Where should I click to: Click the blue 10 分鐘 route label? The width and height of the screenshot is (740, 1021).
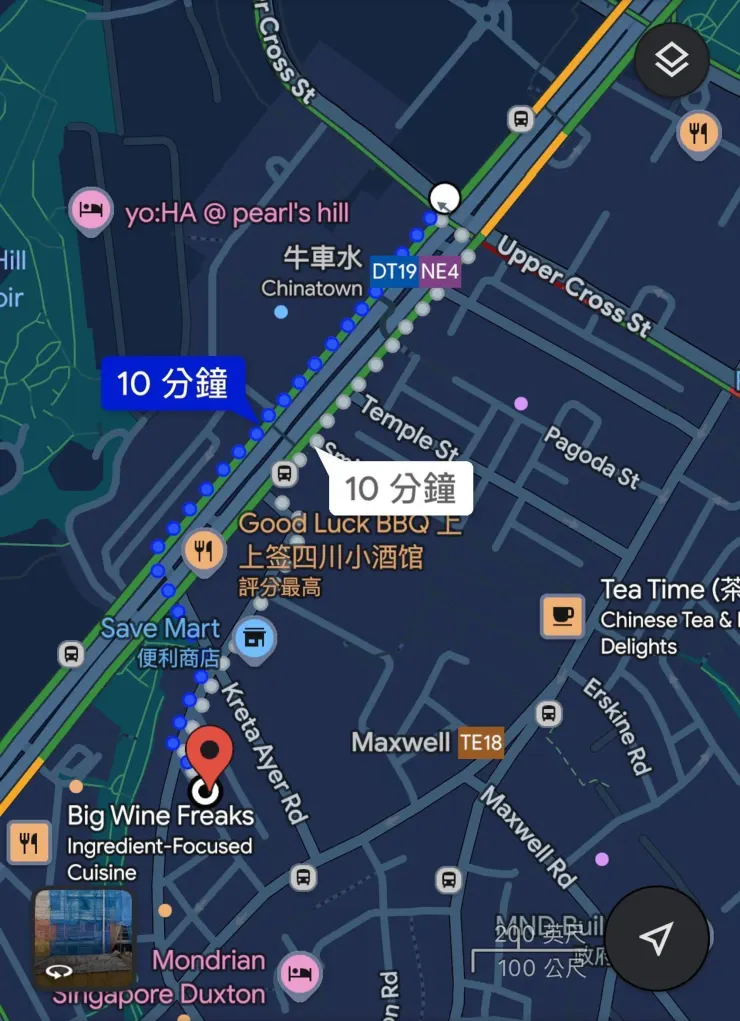point(172,383)
